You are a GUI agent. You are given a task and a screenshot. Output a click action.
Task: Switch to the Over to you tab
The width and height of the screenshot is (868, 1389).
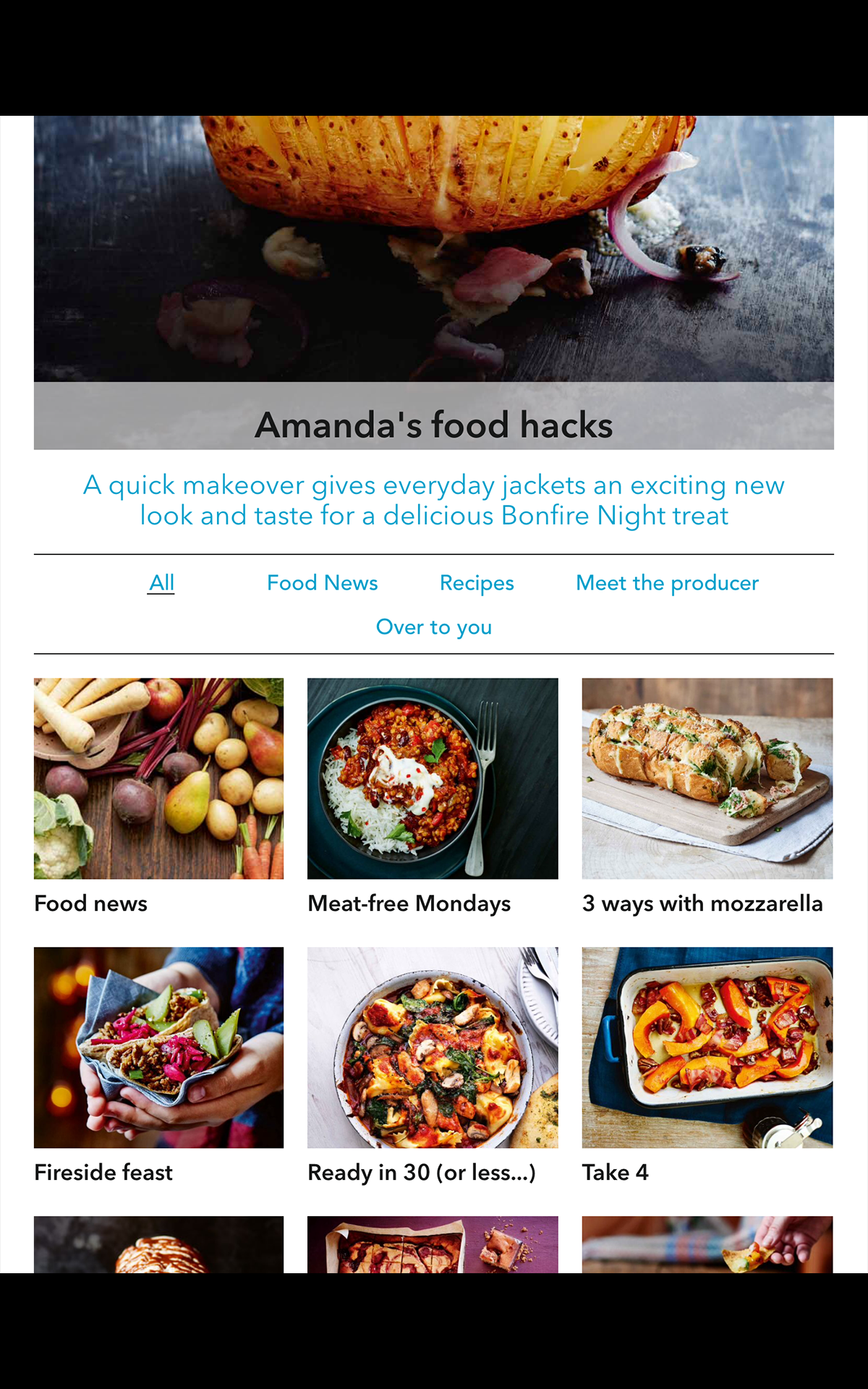point(433,627)
